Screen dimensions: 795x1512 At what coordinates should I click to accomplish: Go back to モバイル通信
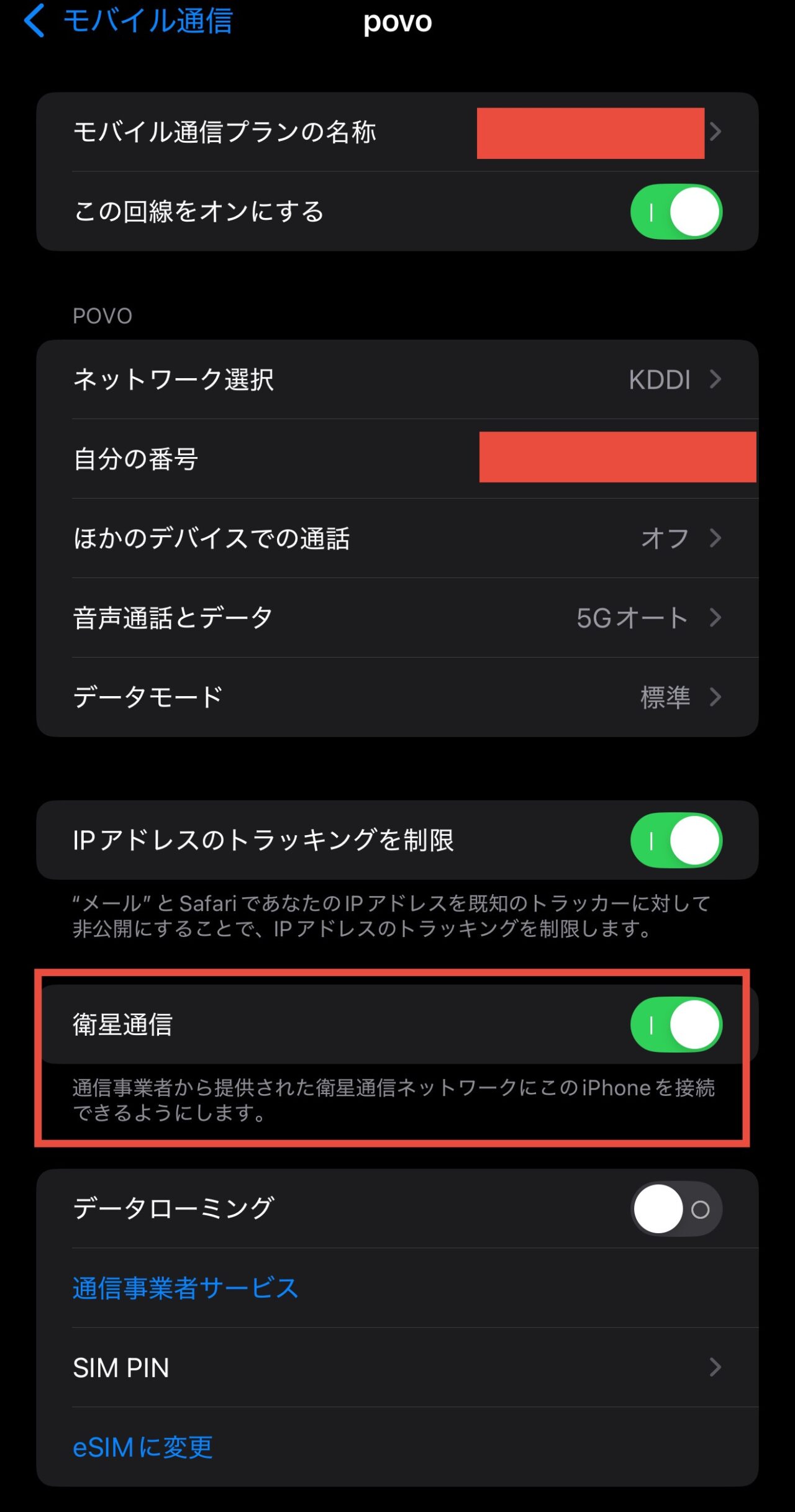(x=127, y=21)
